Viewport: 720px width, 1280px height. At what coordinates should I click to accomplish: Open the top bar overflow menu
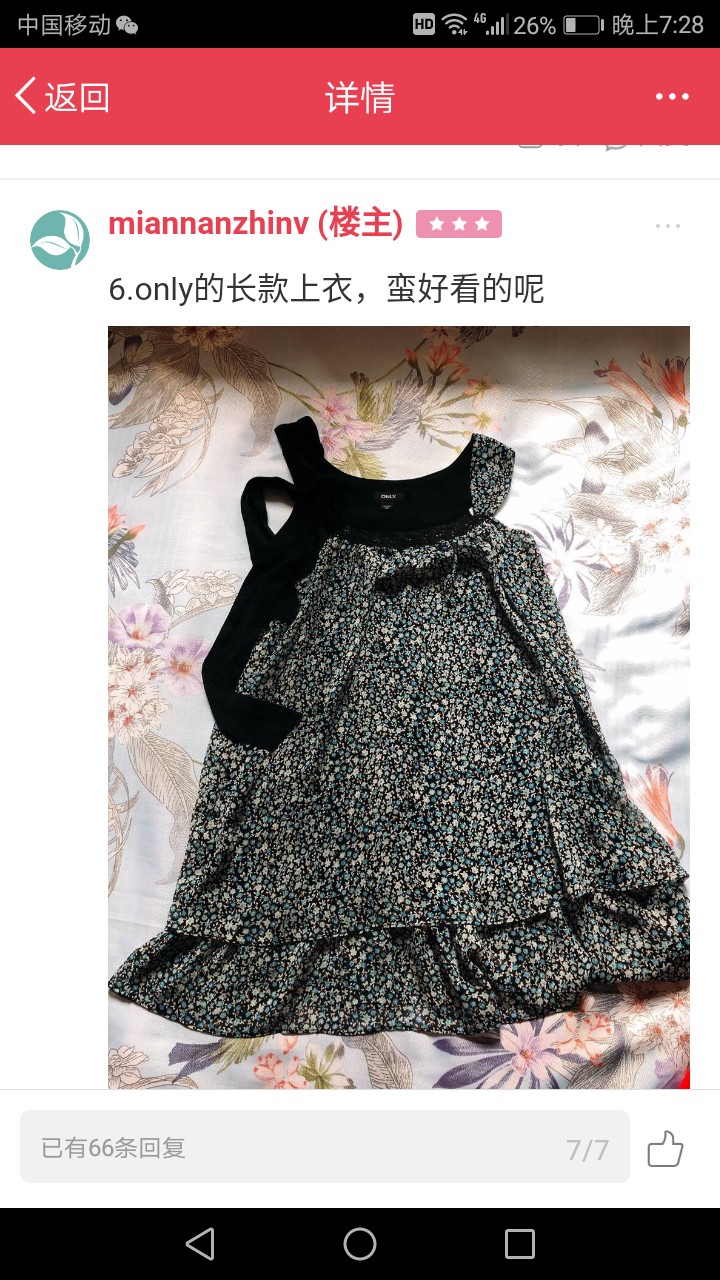pos(672,97)
